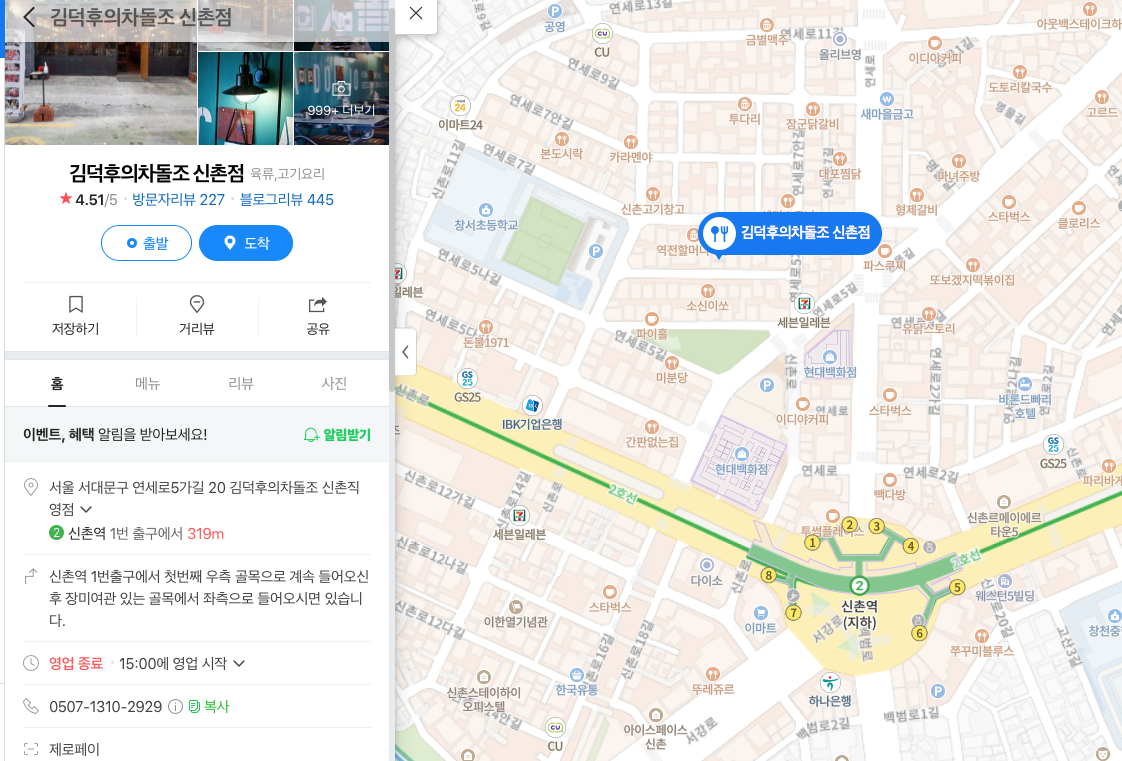This screenshot has height=761, width=1122.
Task: Open street view with 거리뷰
Action: pos(197,315)
